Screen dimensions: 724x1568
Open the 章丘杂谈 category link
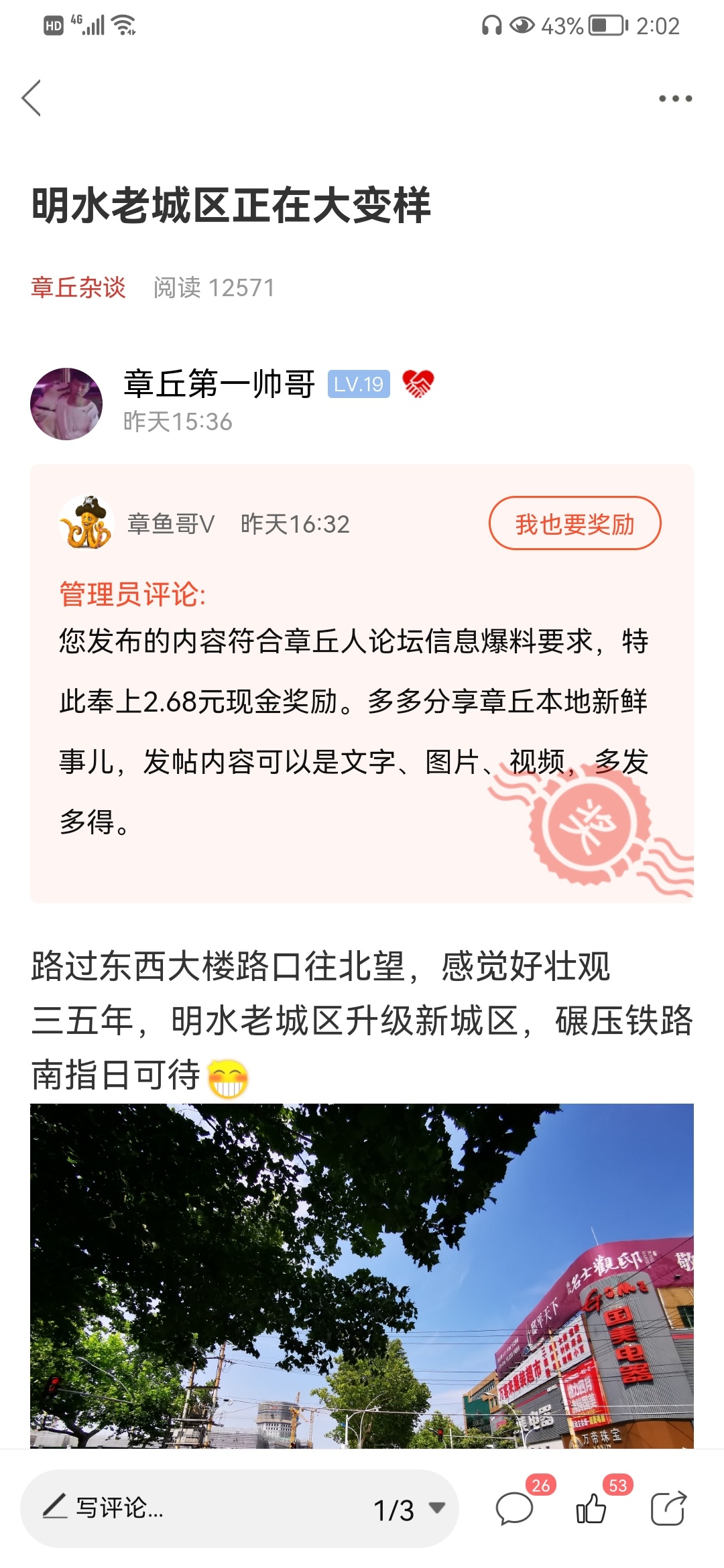(78, 287)
